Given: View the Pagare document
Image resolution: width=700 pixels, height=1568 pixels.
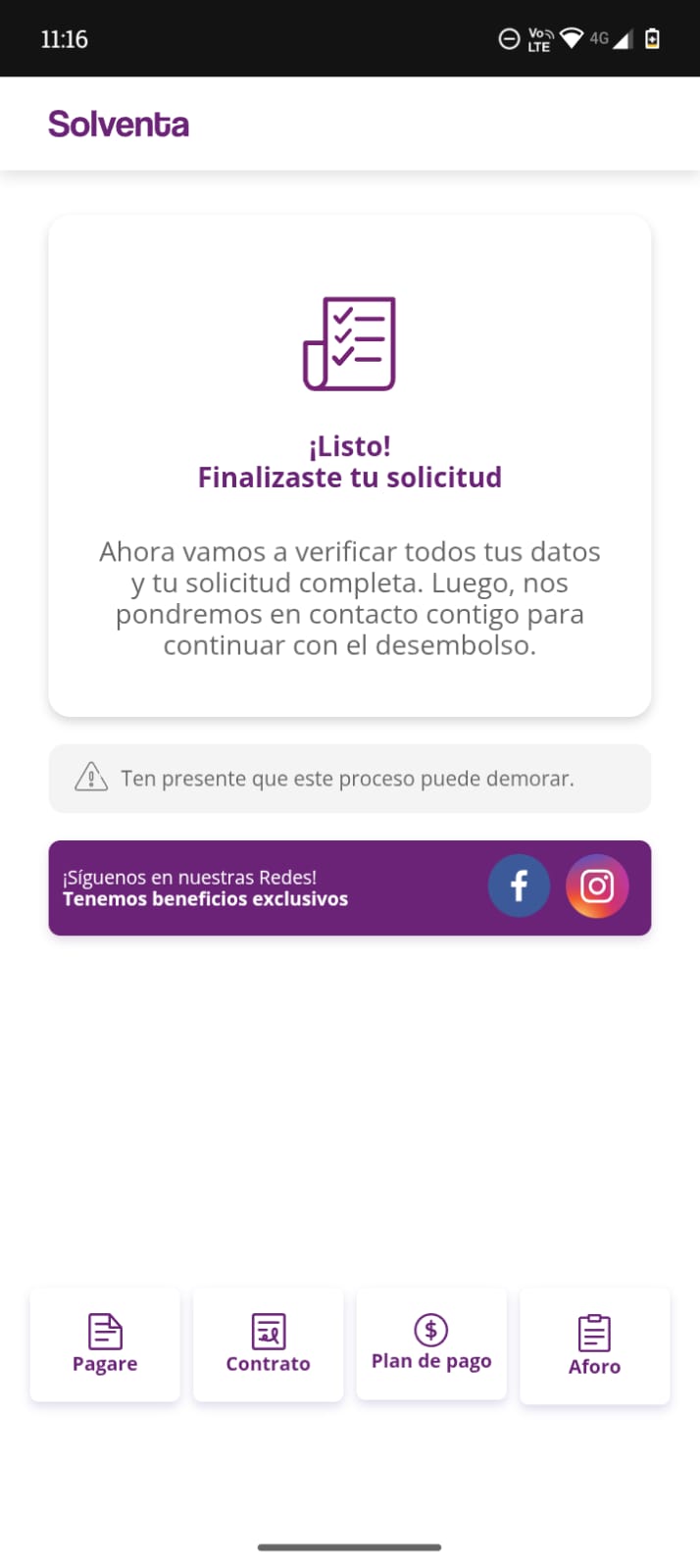Looking at the screenshot, I should [x=105, y=1344].
